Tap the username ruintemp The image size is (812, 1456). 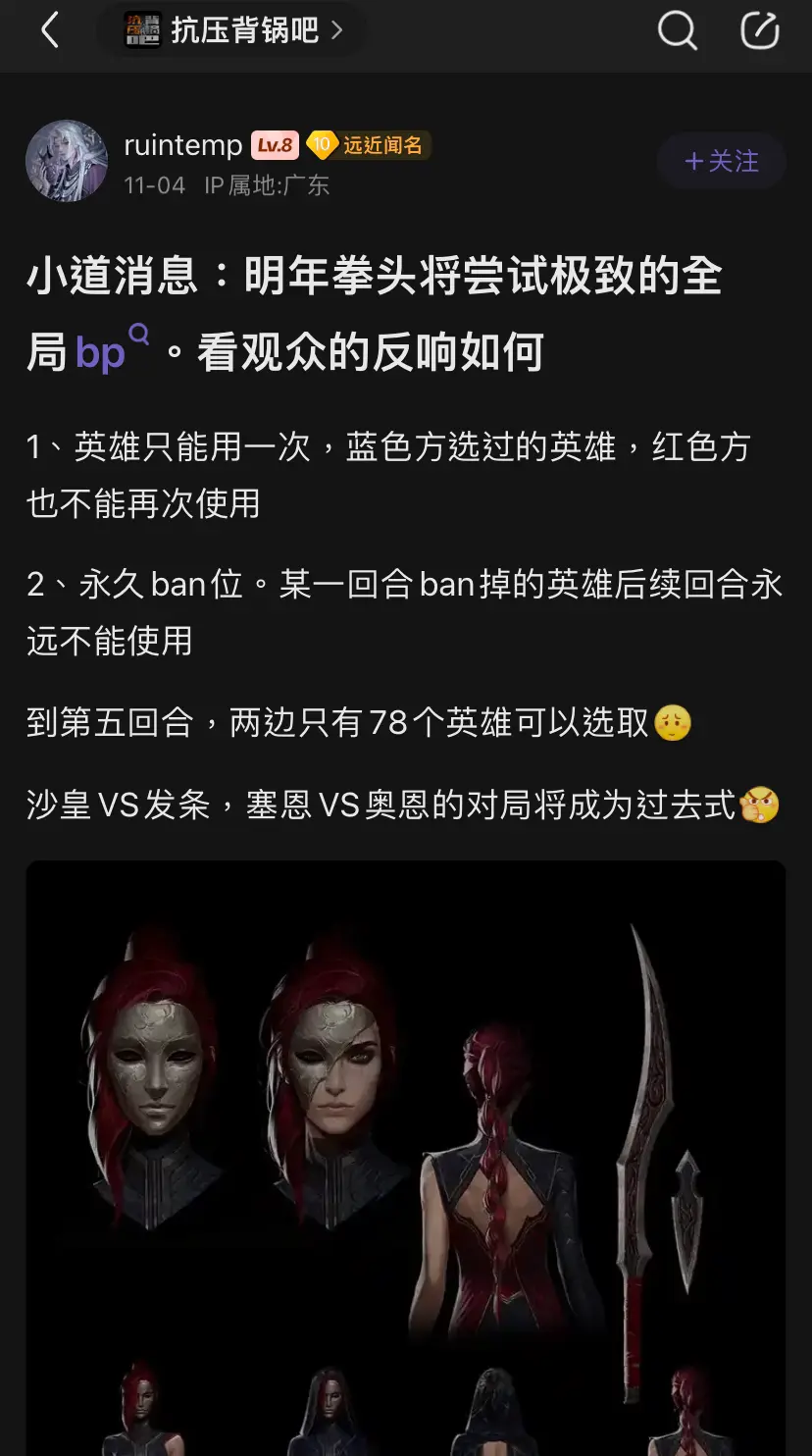pyautogui.click(x=182, y=144)
